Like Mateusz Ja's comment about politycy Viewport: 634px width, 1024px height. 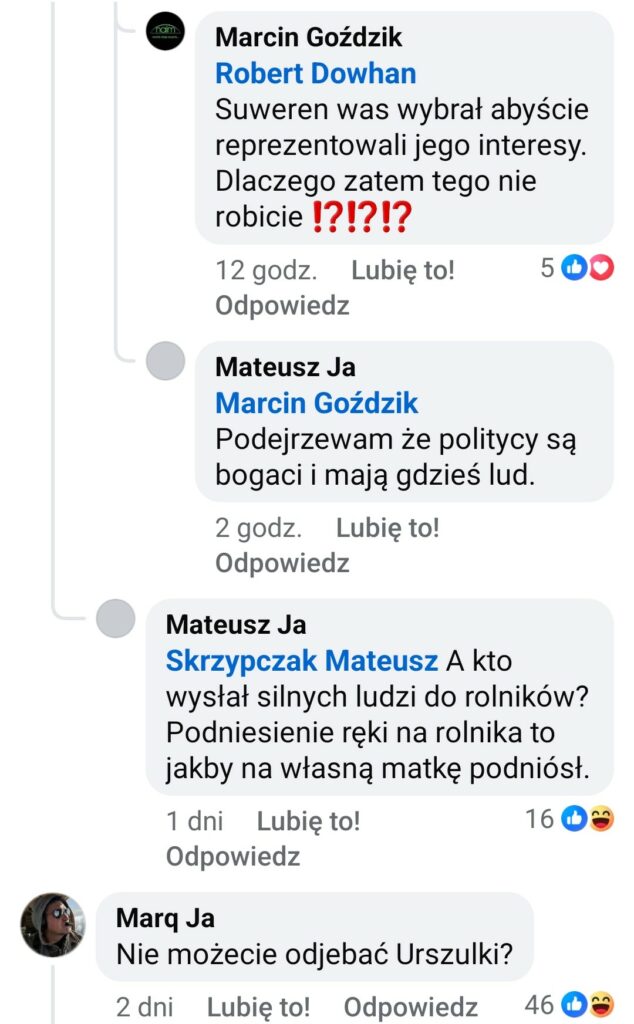(x=388, y=528)
